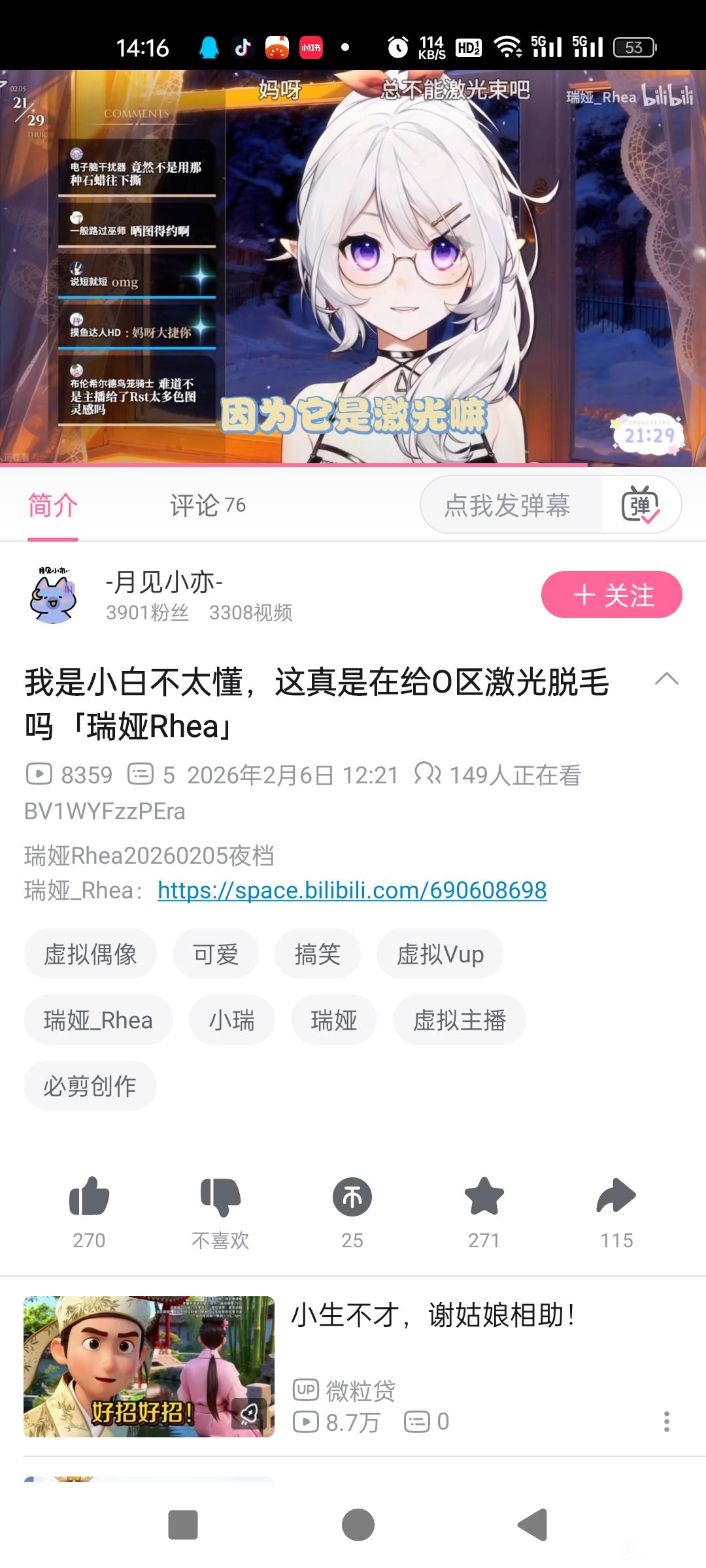Open -月见小亦- uploader profile avatar
The image size is (706, 1568).
(x=53, y=595)
